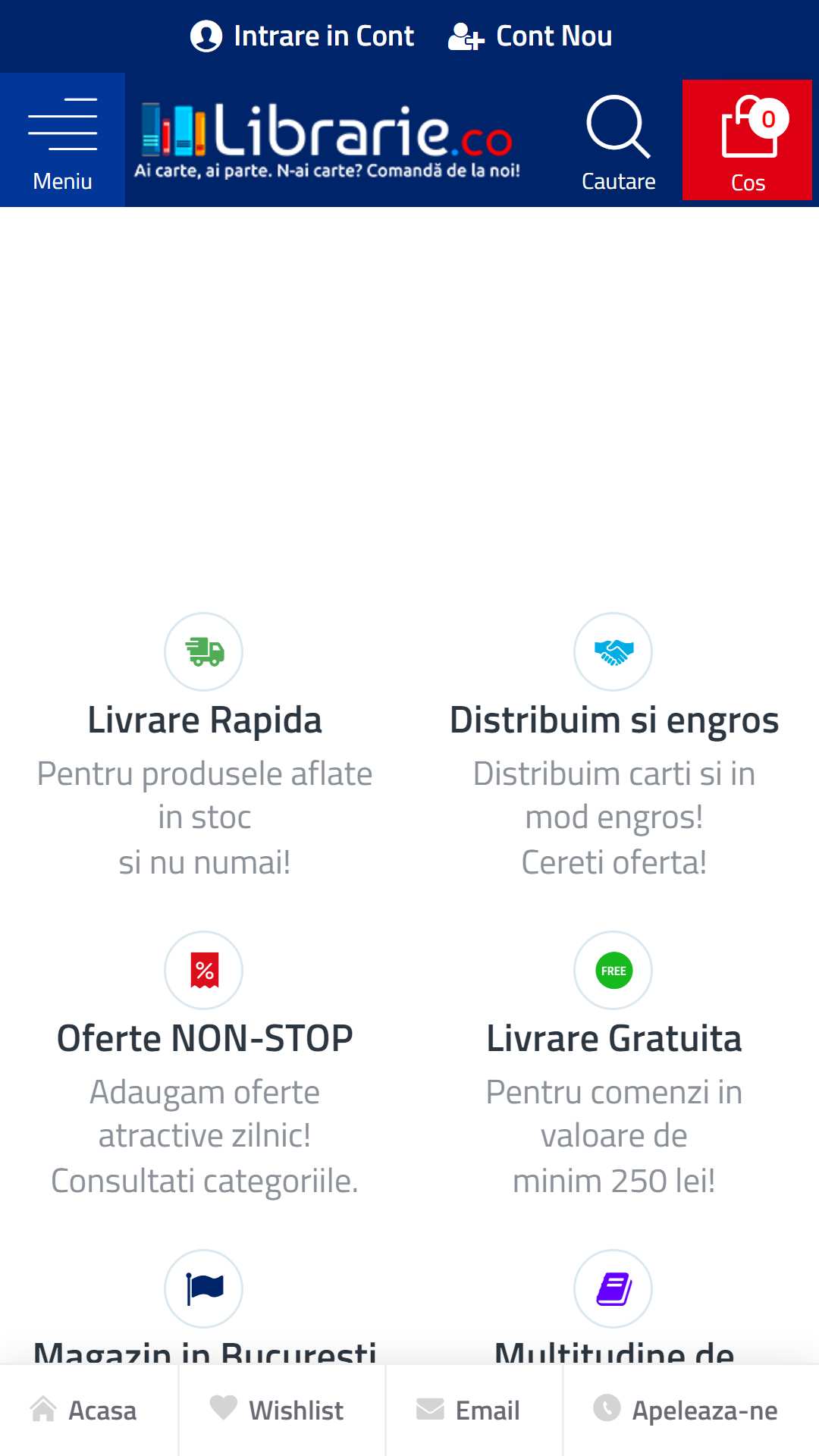
Task: Open the Cautare search
Action: 618,143
